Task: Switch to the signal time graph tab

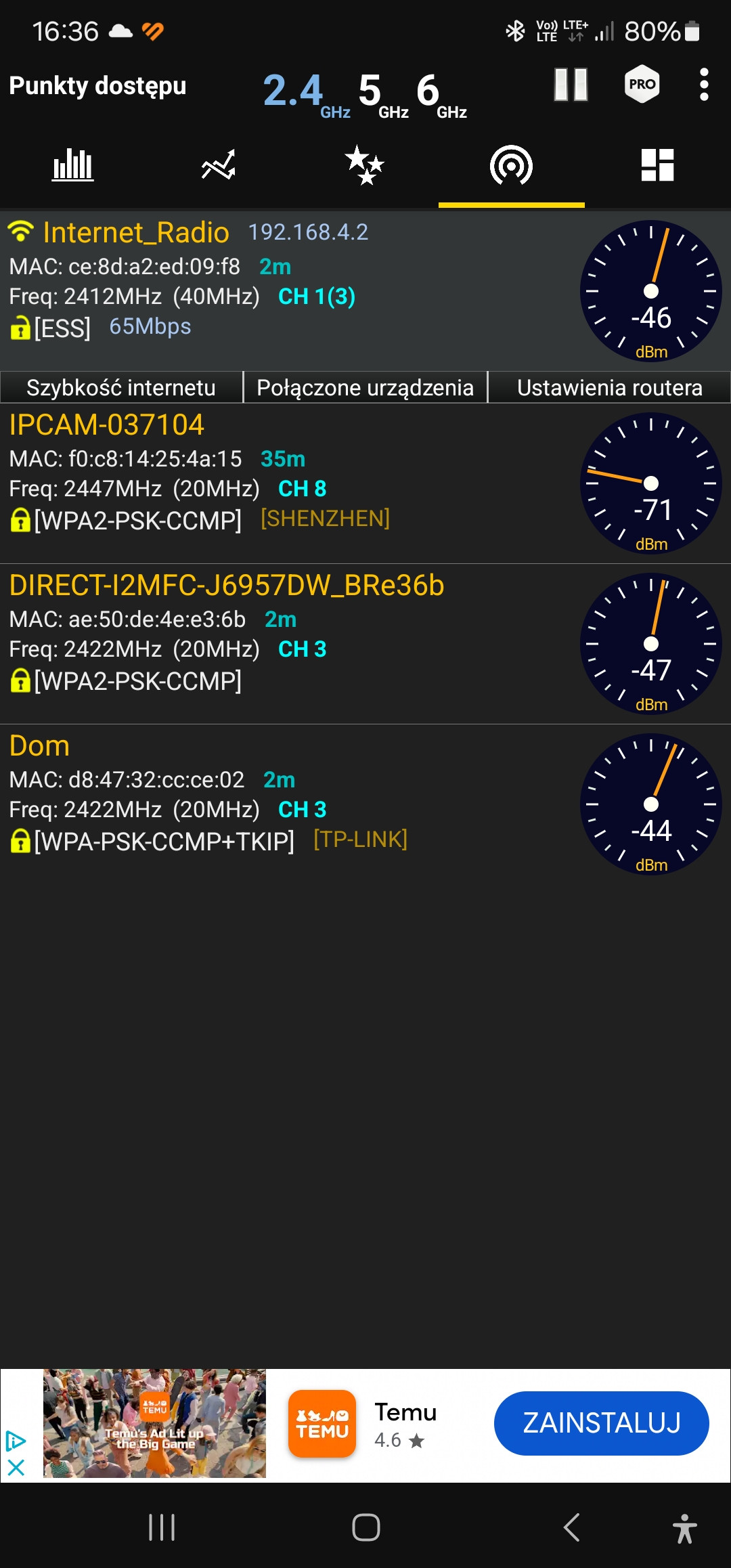Action: coord(219,165)
